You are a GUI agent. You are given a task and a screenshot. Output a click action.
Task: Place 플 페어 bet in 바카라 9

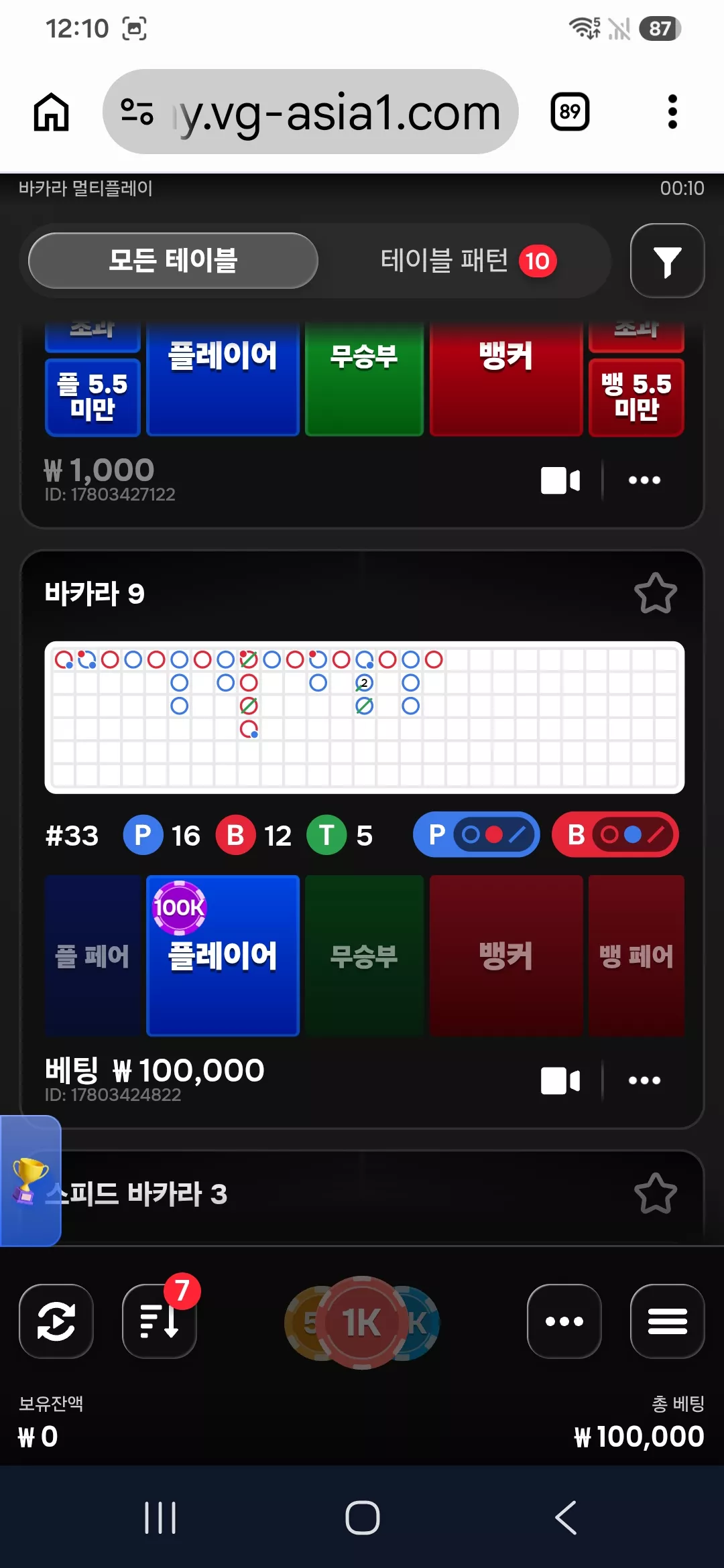93,956
